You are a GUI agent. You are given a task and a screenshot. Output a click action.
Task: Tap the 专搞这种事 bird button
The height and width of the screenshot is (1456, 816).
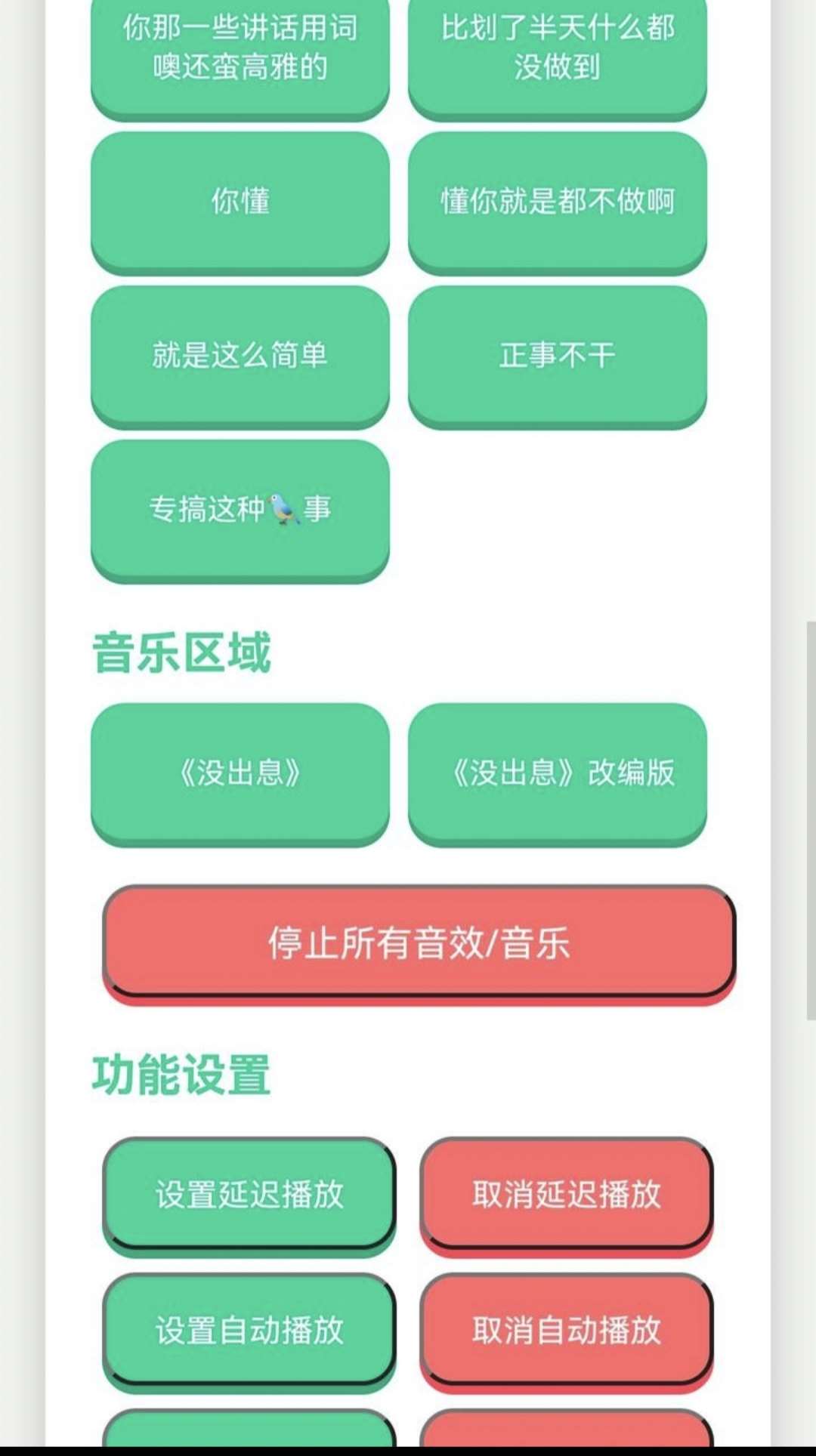240,509
